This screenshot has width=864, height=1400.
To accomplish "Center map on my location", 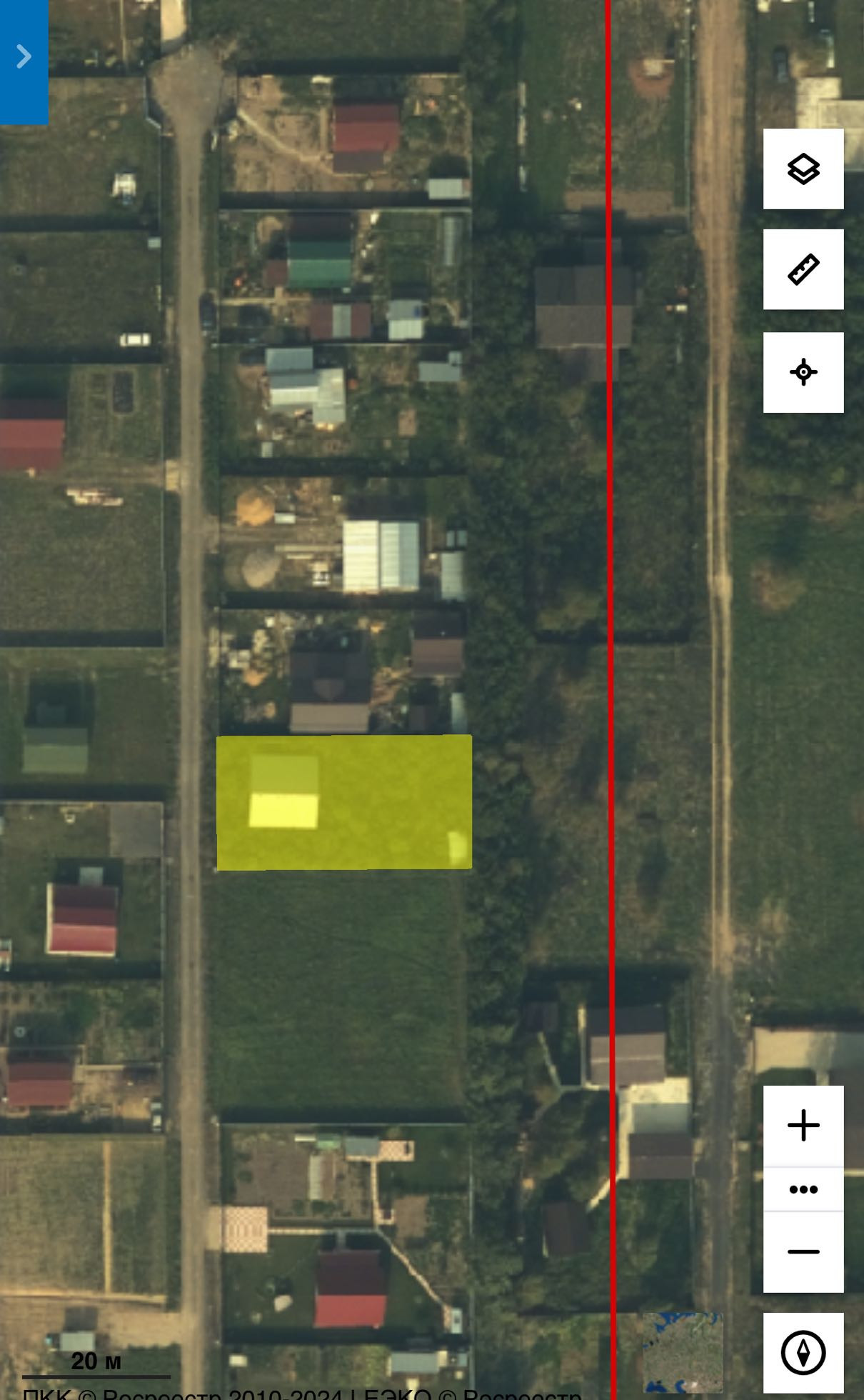I will (x=803, y=372).
